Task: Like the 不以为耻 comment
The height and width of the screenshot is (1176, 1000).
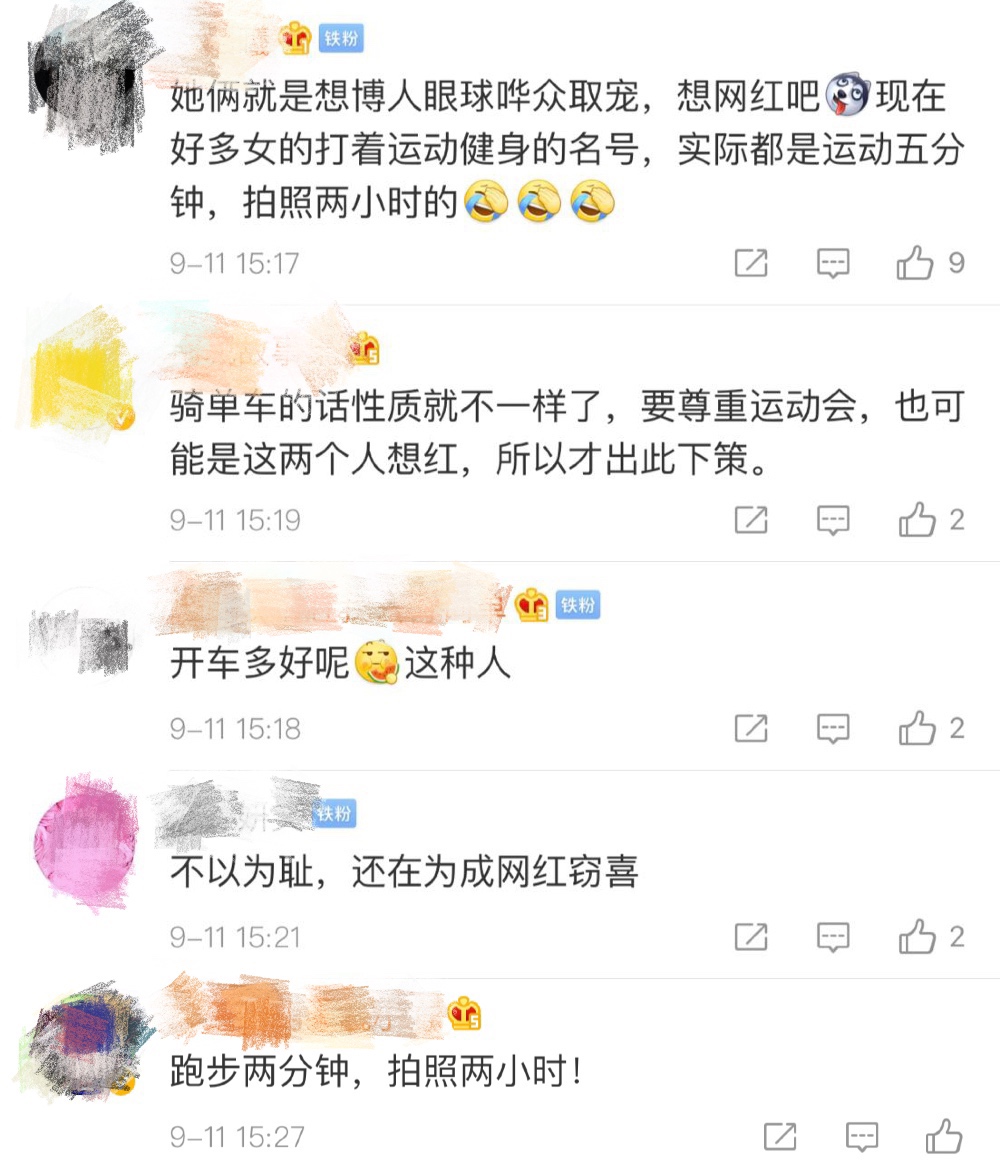Action: 916,937
